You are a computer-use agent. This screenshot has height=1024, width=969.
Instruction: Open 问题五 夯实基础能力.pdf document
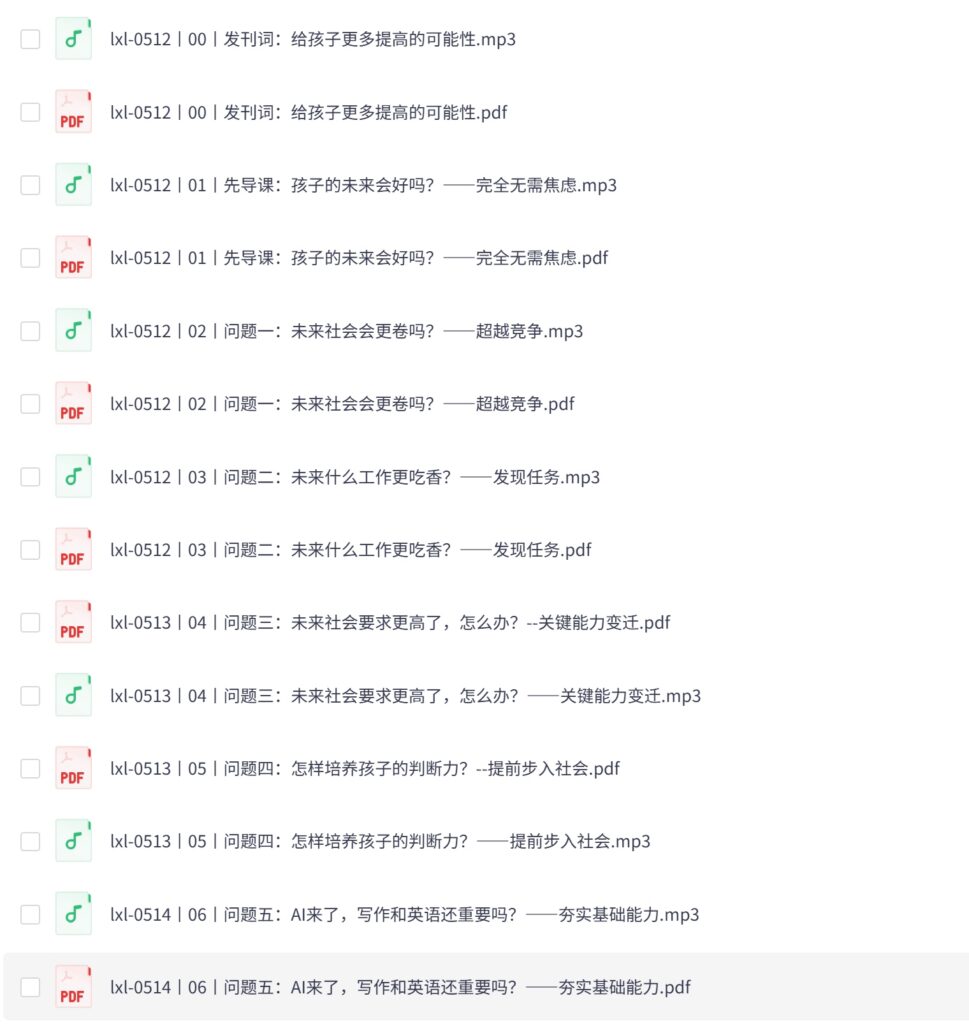400,988
